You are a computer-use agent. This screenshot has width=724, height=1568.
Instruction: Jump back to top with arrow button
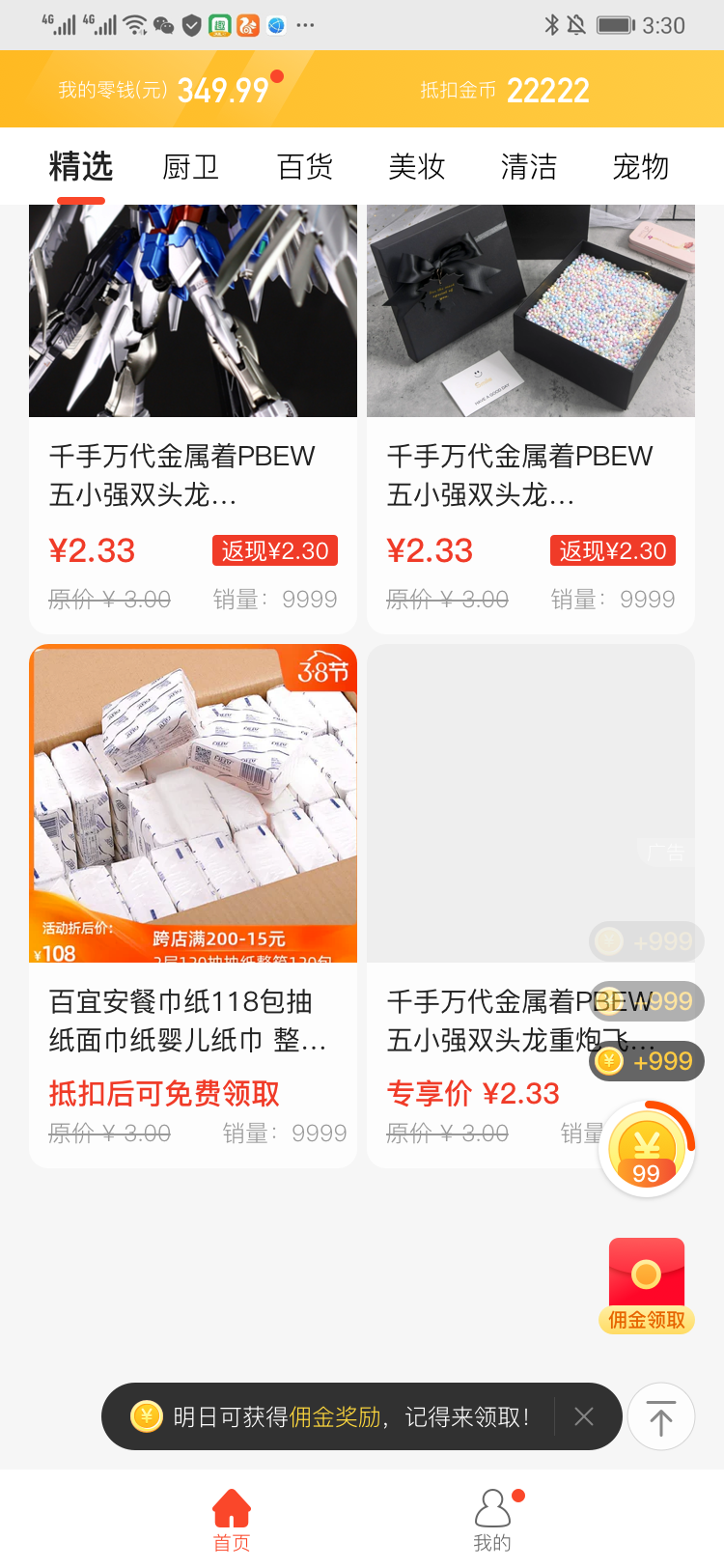click(x=661, y=1416)
